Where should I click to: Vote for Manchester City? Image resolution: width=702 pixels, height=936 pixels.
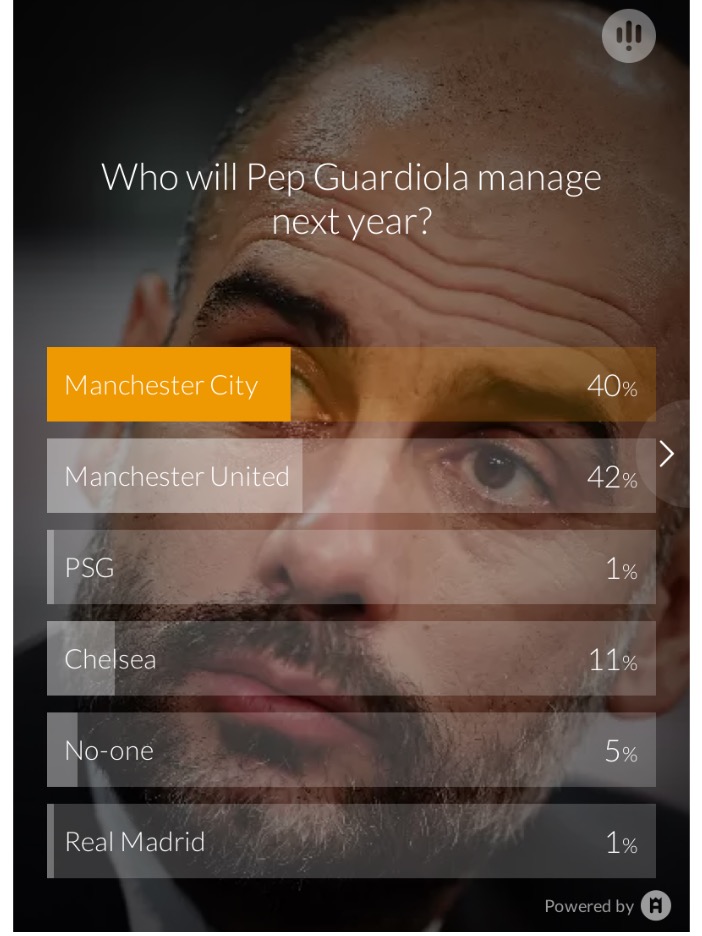(x=350, y=385)
